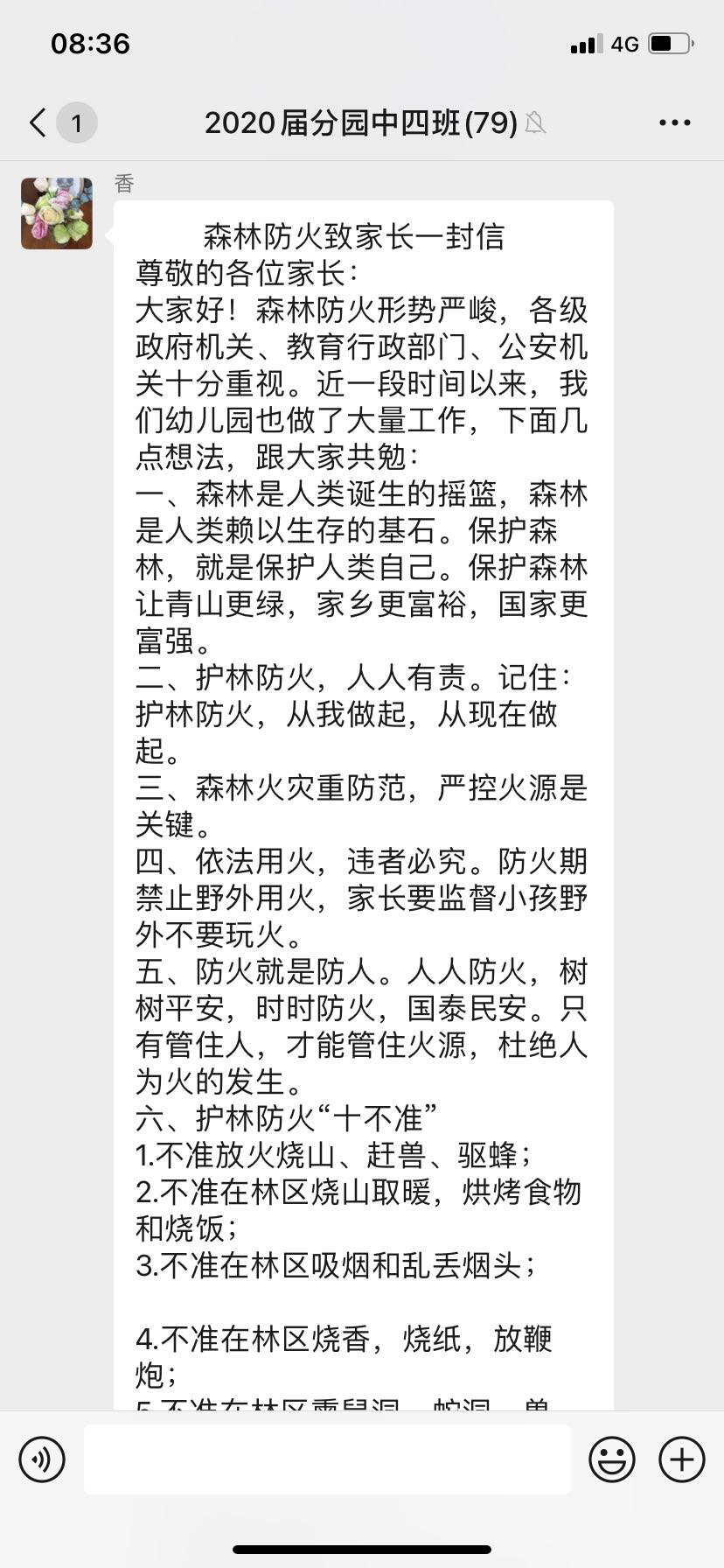Image resolution: width=724 pixels, height=1568 pixels.
Task: Tap the message text field
Action: coord(327,1459)
